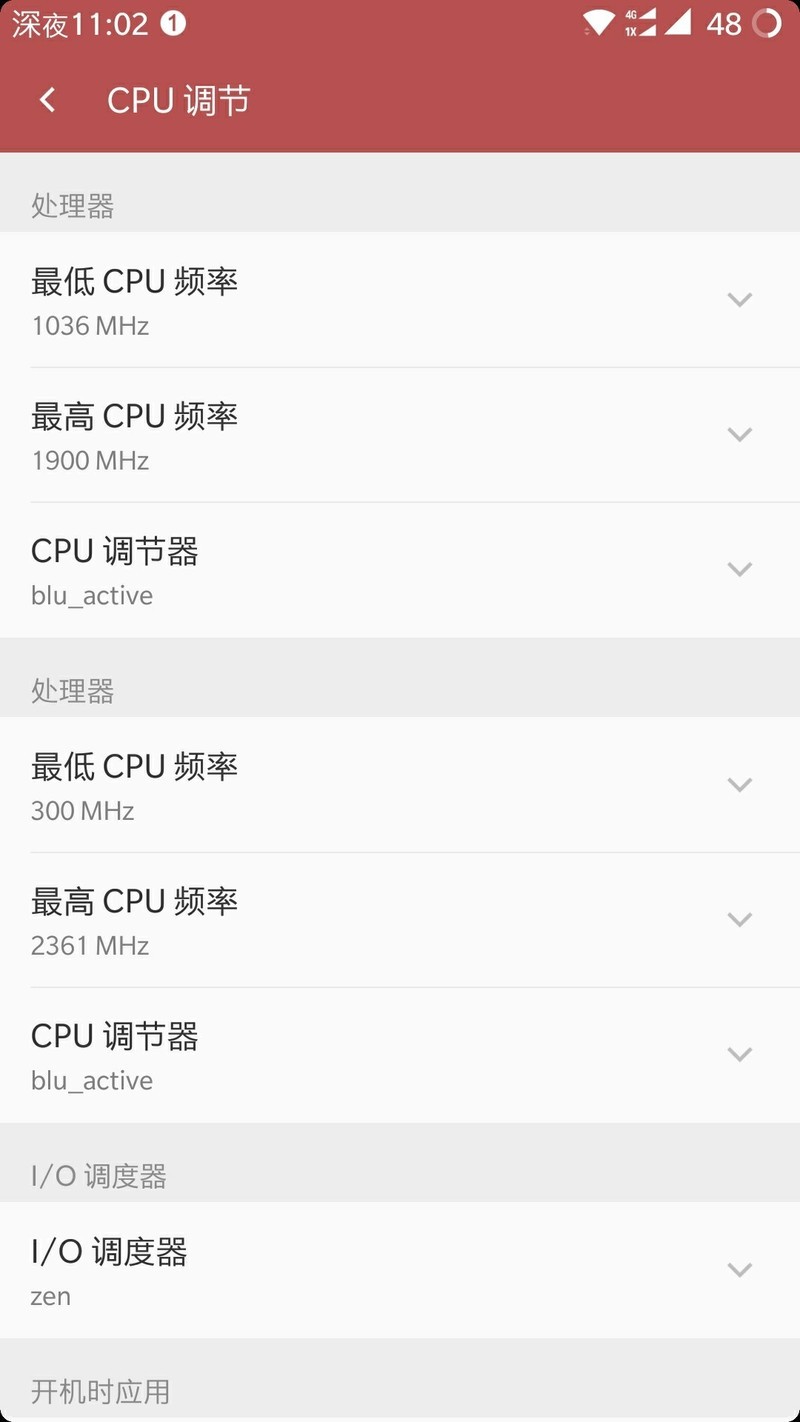The width and height of the screenshot is (800, 1422).
Task: Tap the Wi-Fi icon in the status bar
Action: coord(600,22)
